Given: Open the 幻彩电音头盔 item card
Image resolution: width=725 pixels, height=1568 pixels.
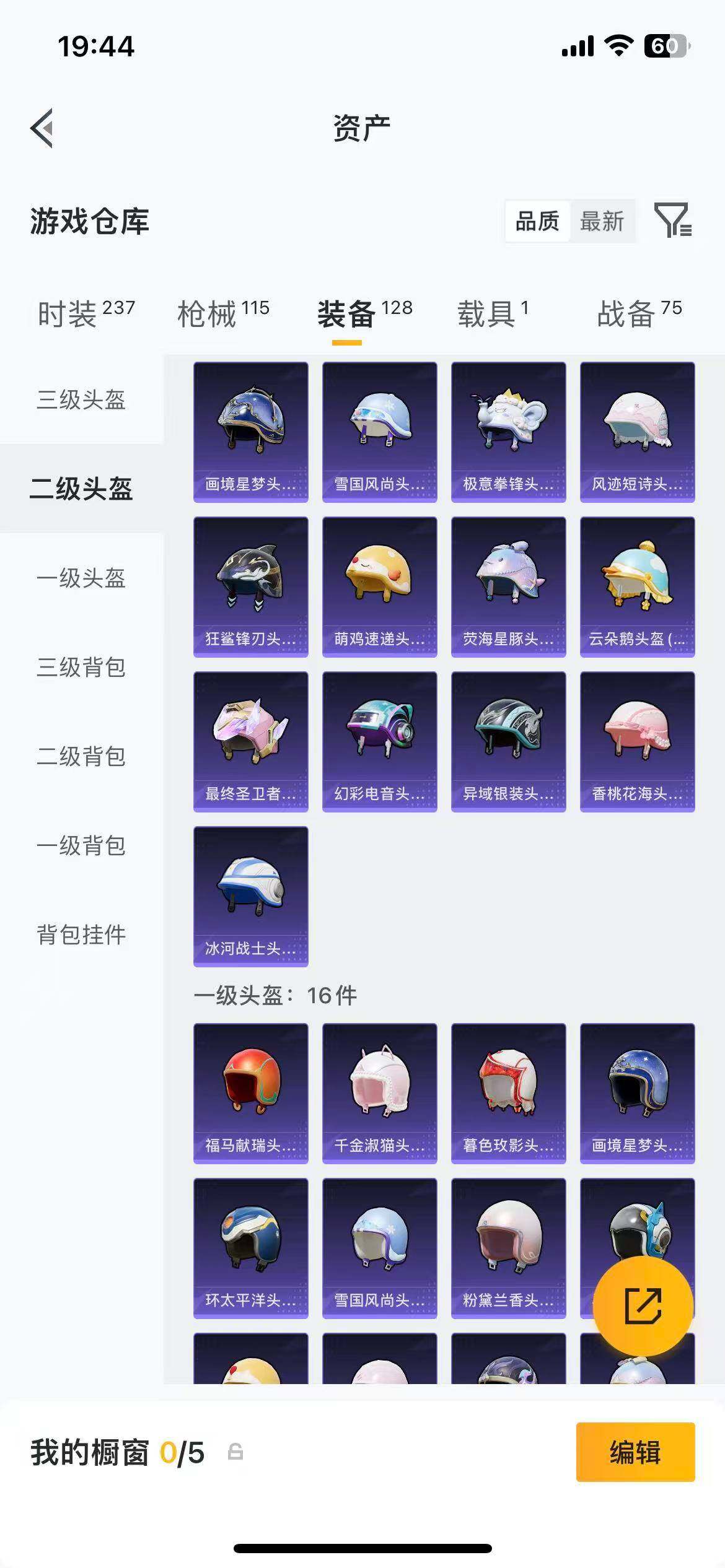Looking at the screenshot, I should tap(379, 742).
